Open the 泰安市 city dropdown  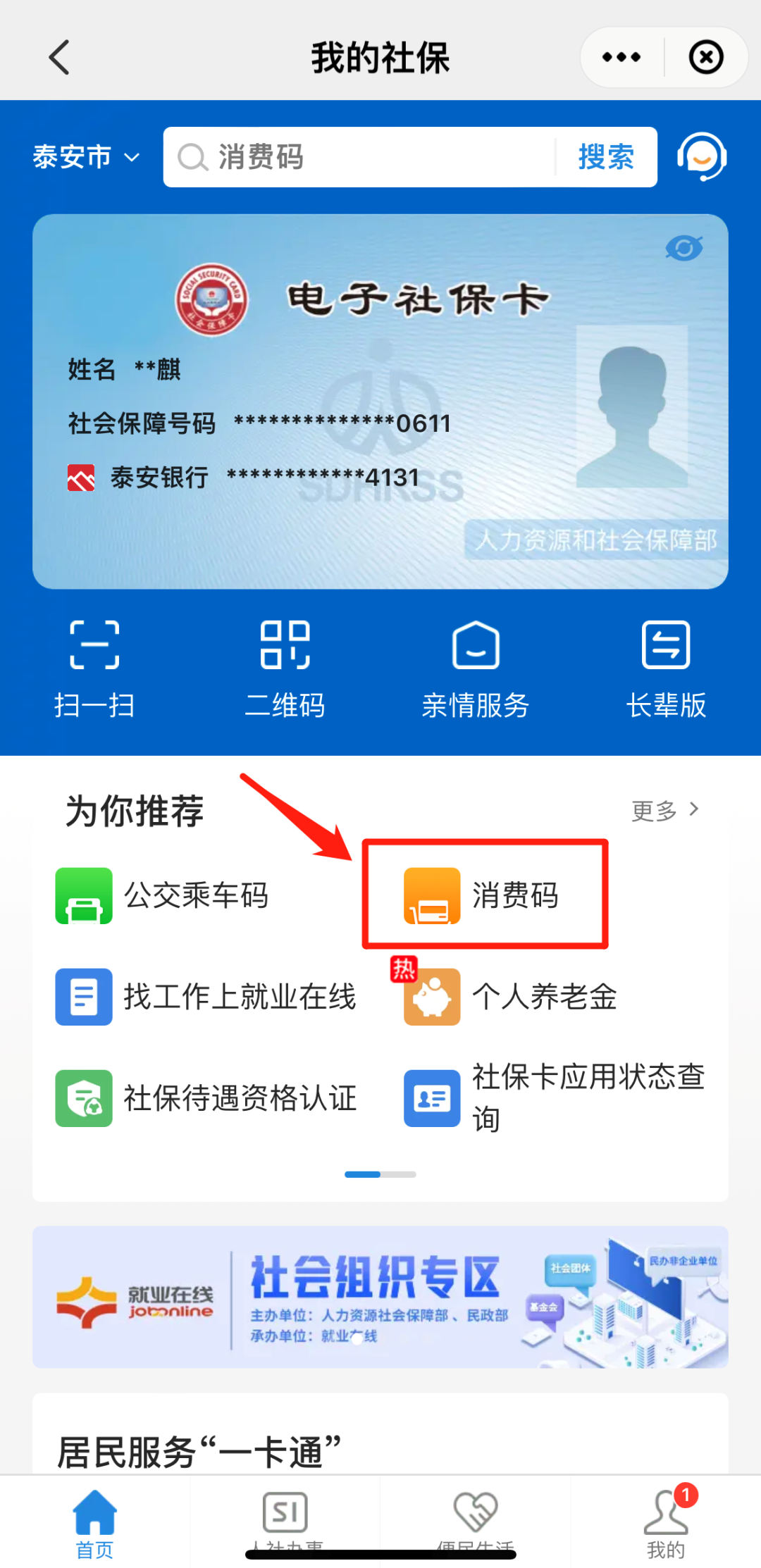(85, 157)
